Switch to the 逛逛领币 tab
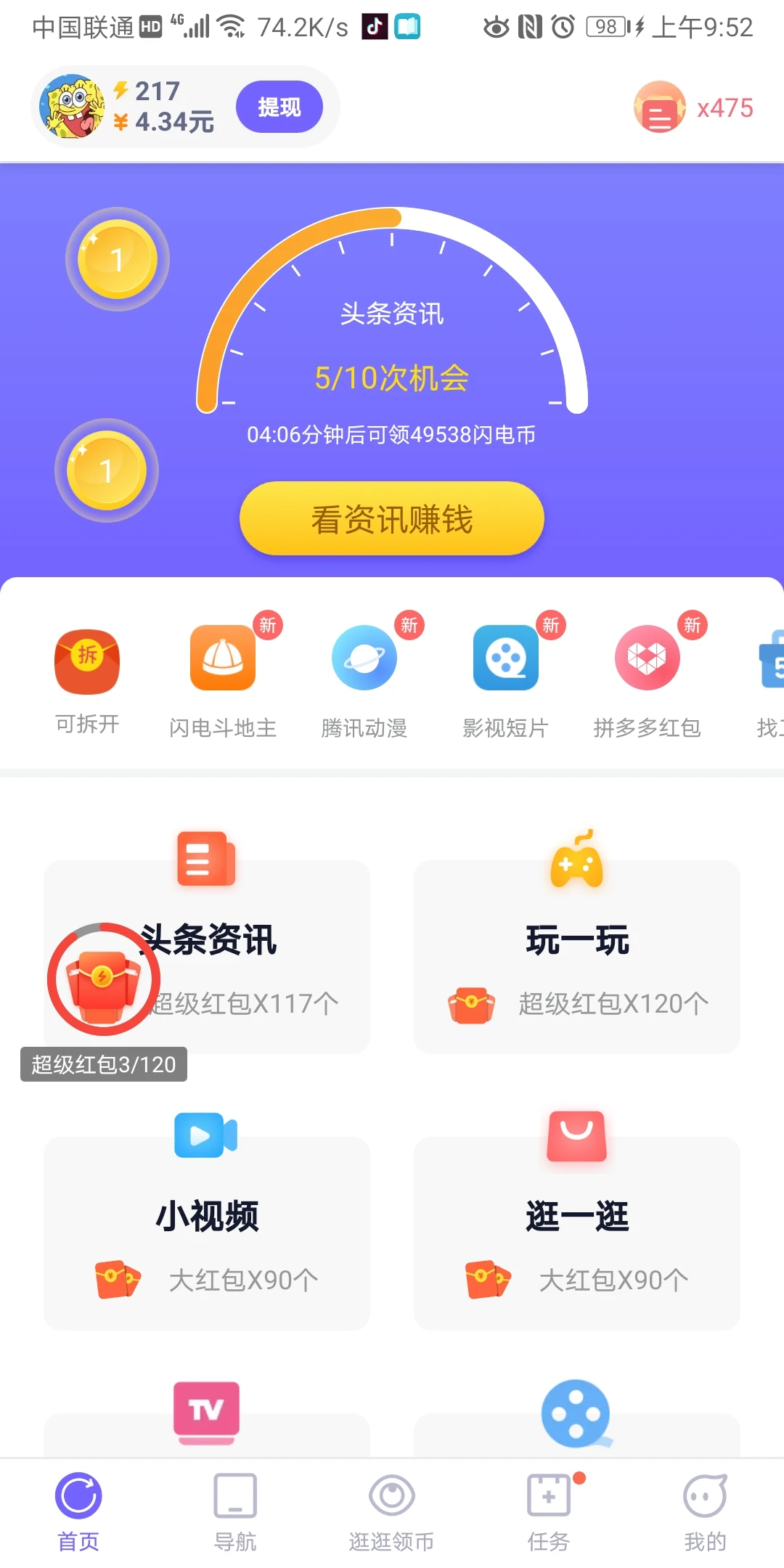This screenshot has width=784, height=1568. pyautogui.click(x=391, y=1511)
